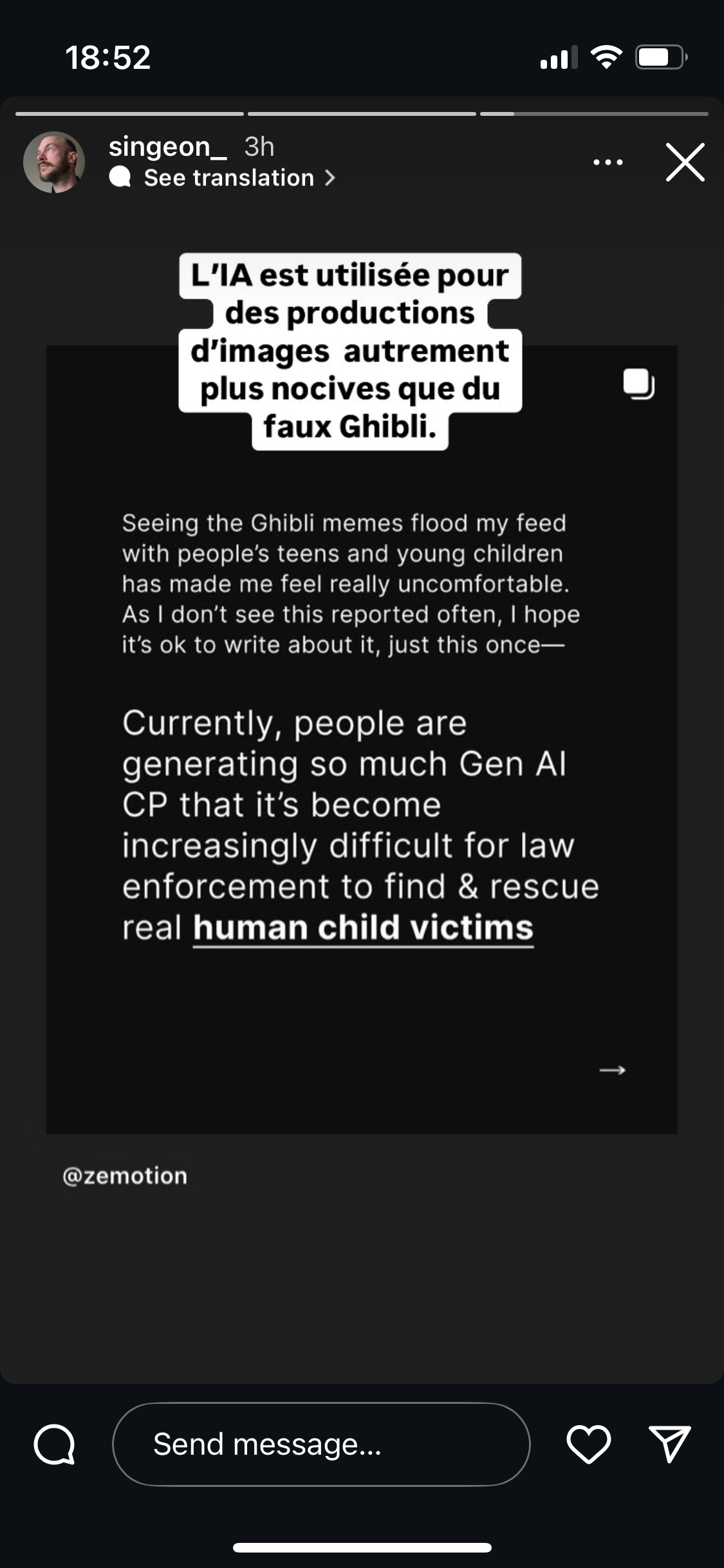Share story via paper plane icon
724x1568 pixels.
click(x=669, y=1444)
